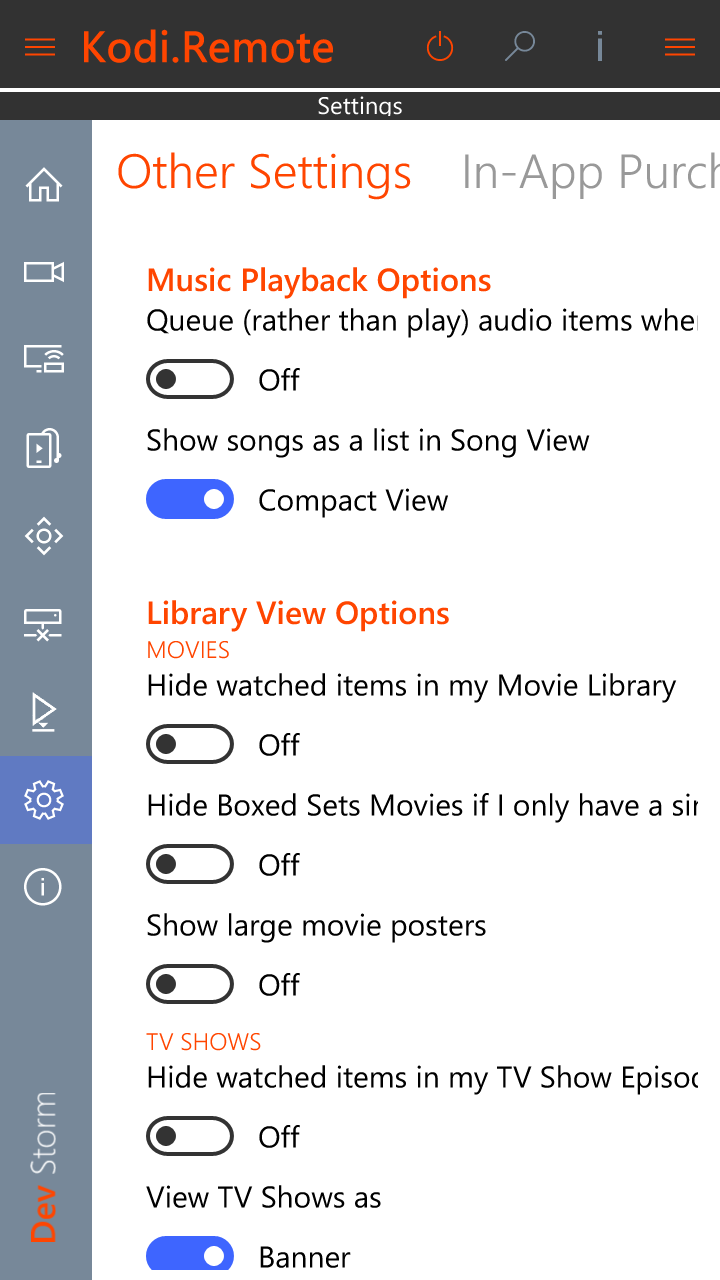Open the video camera section in sidebar
This screenshot has height=1280, width=720.
coord(44,272)
